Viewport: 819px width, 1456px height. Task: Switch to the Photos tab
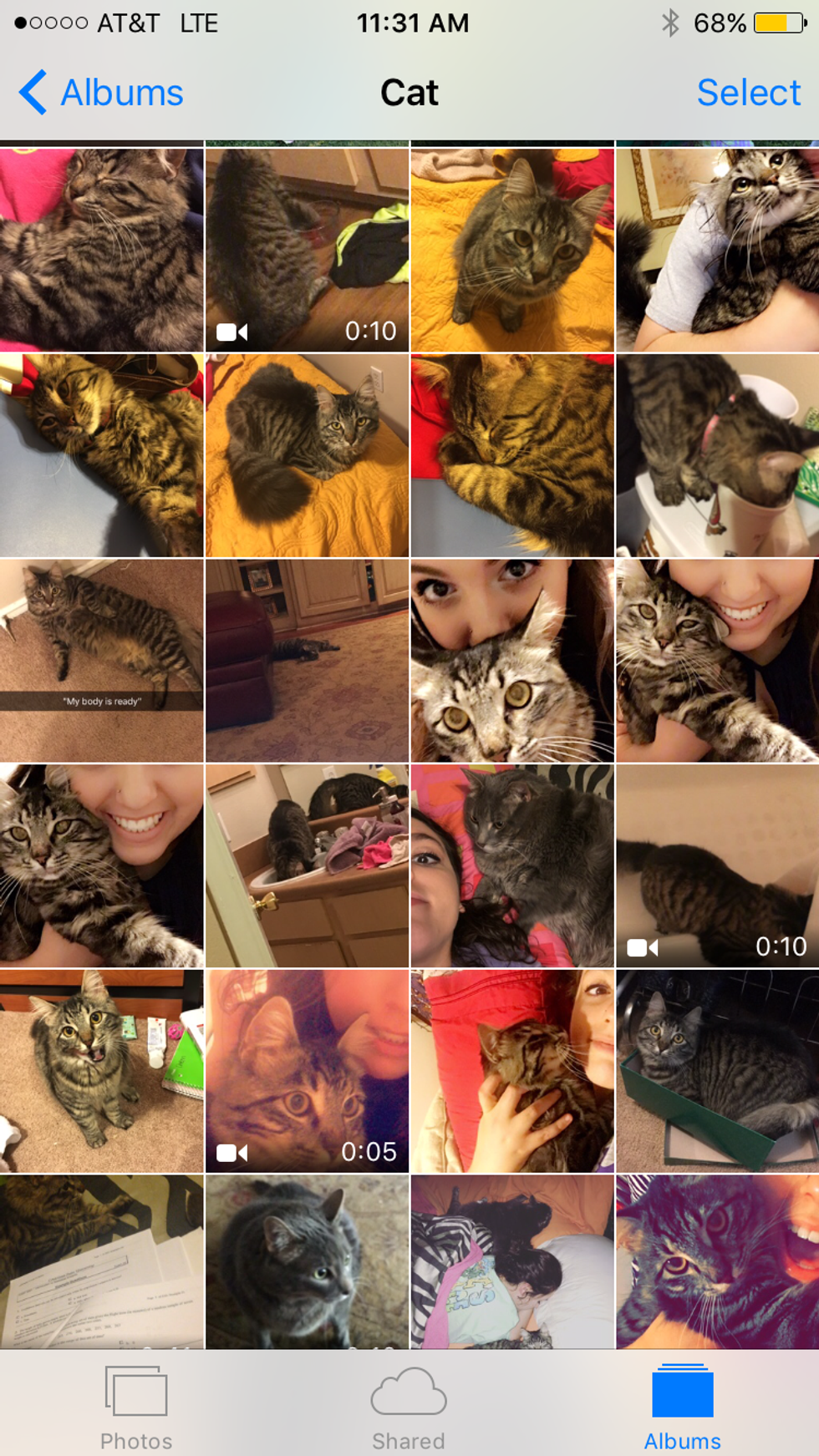coord(136,1409)
